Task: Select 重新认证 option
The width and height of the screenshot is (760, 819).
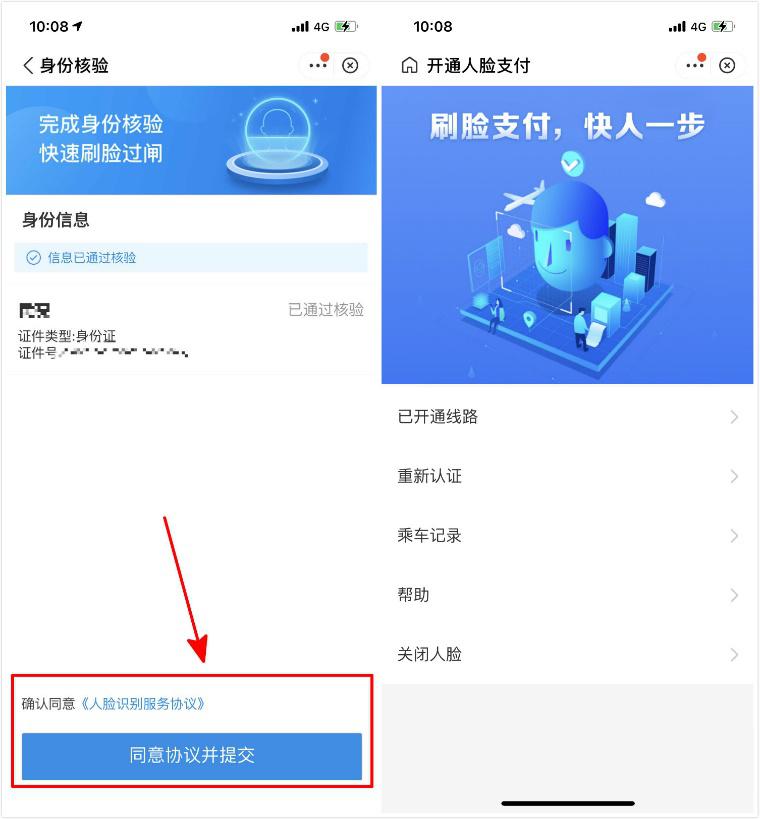Action: (567, 476)
